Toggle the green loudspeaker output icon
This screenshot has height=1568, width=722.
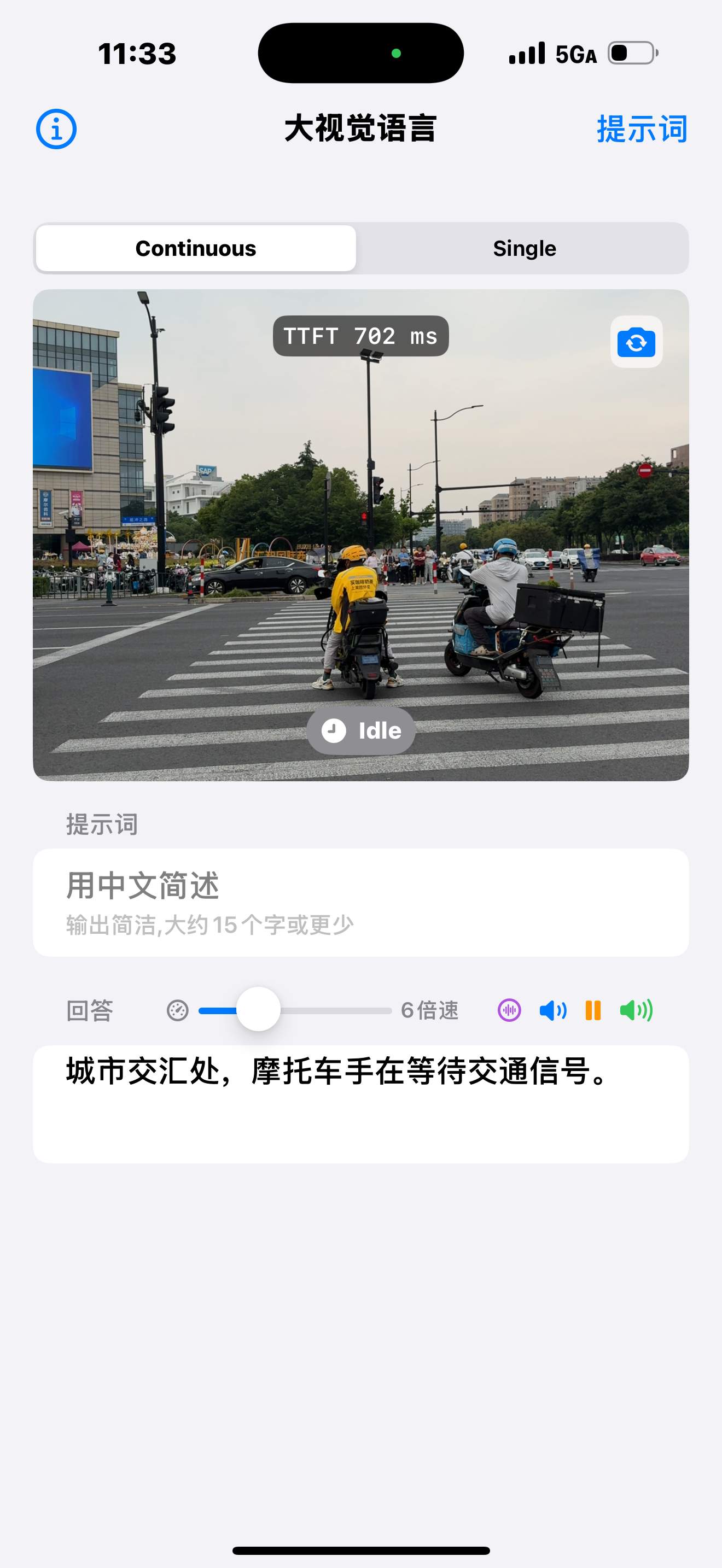pyautogui.click(x=637, y=1010)
